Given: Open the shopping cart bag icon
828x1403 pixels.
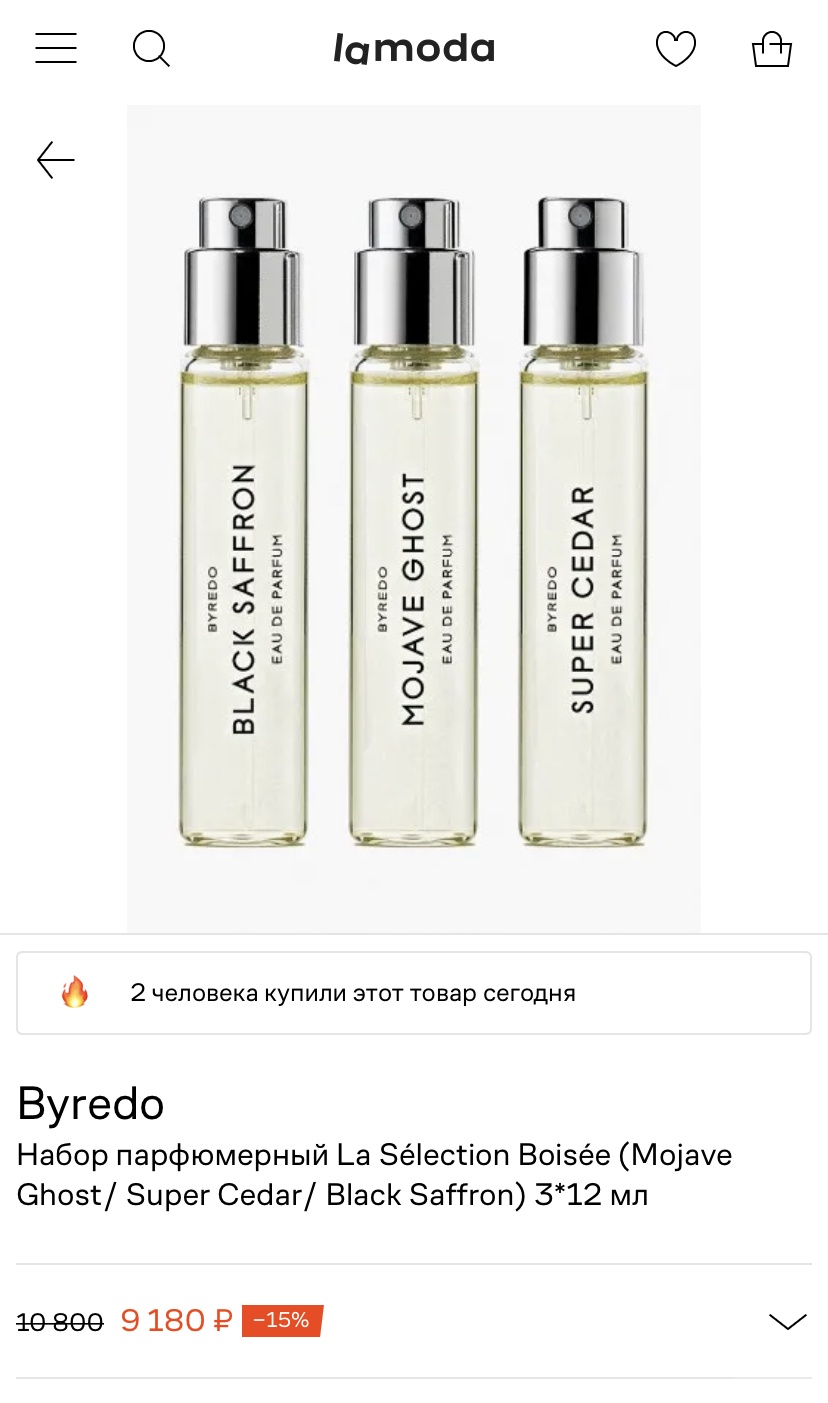Looking at the screenshot, I should pos(771,48).
